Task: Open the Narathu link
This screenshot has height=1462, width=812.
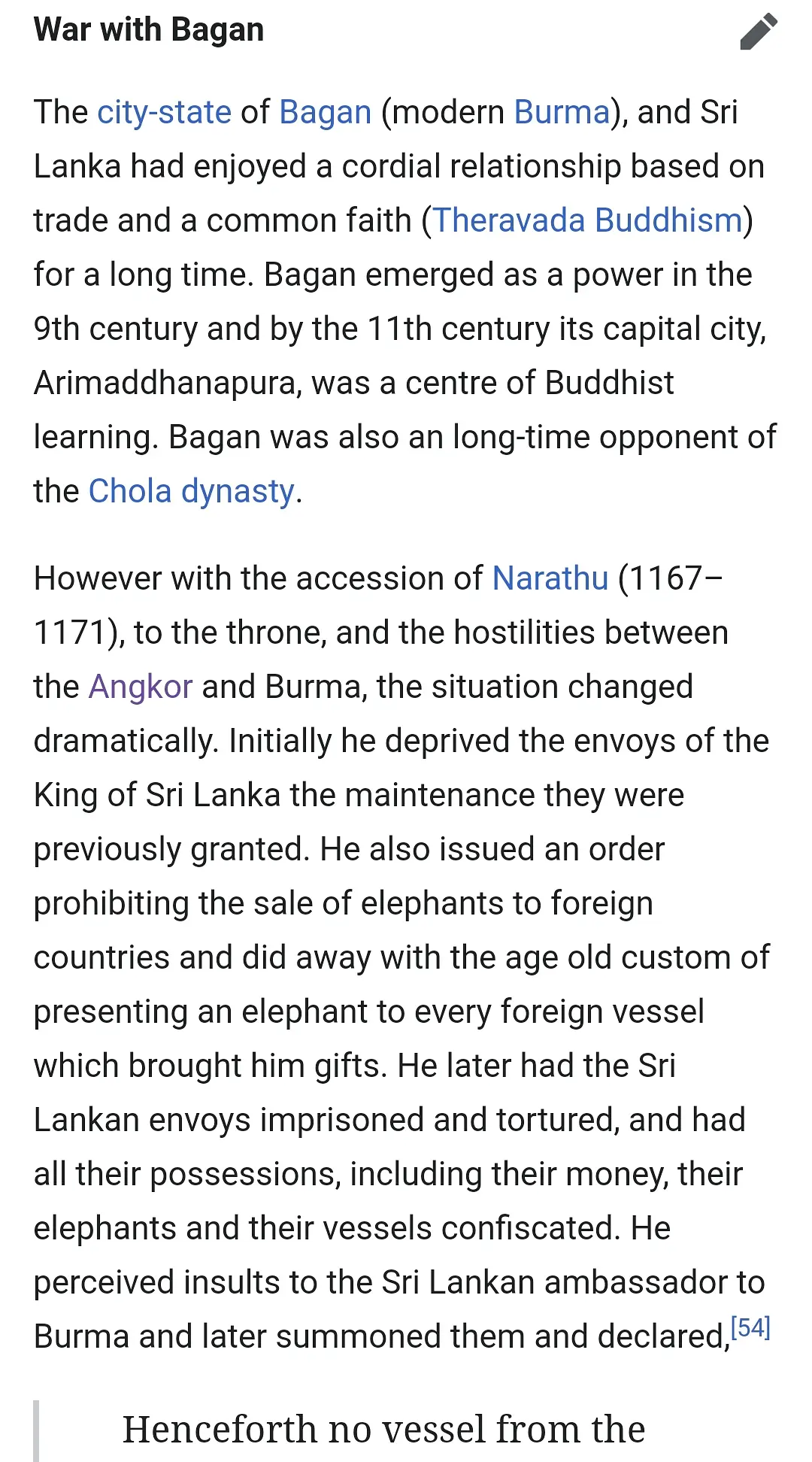Action: (550, 578)
